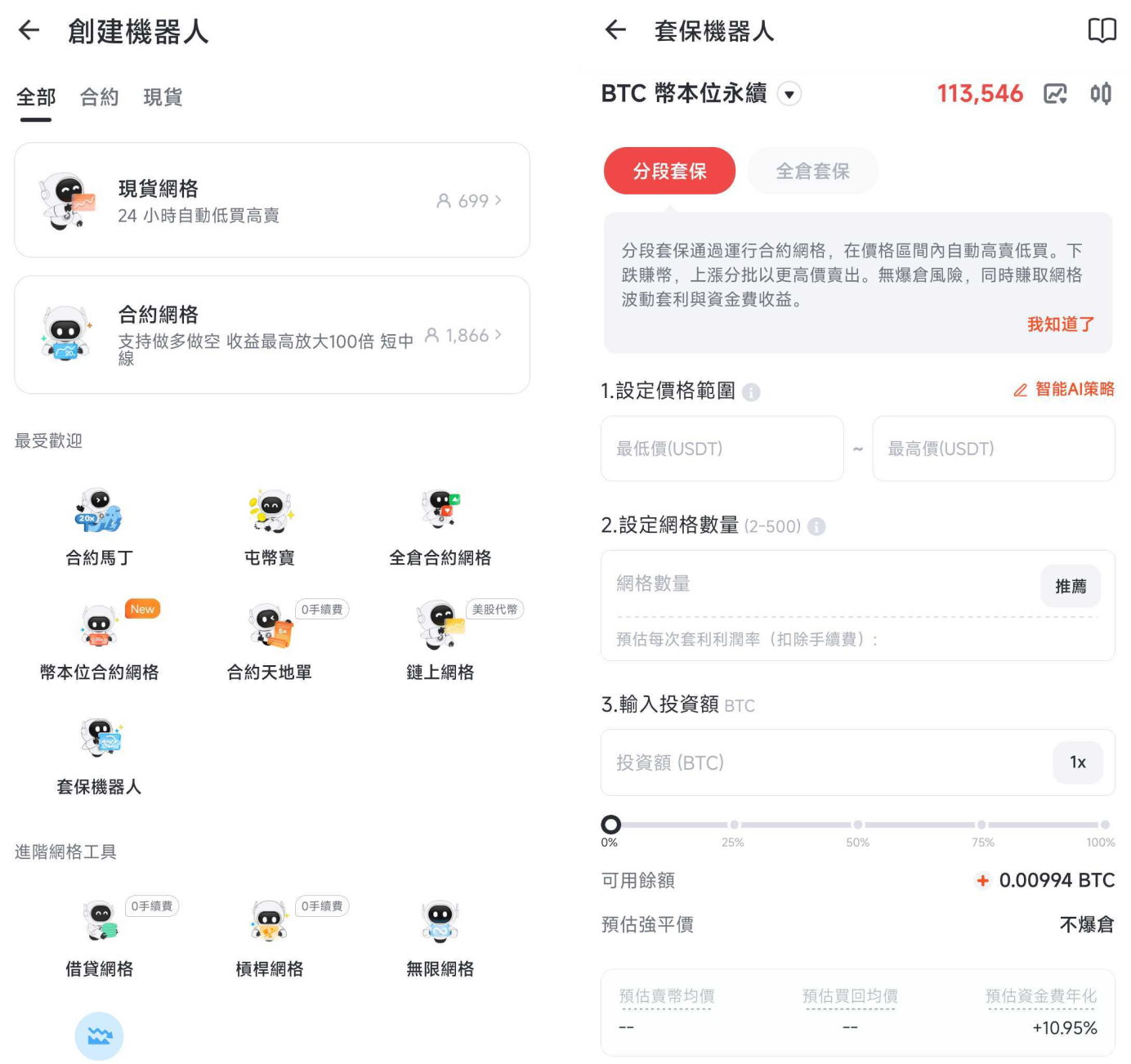The image size is (1131, 1064).
Task: Open the candlestick chart icon
Action: tap(1101, 94)
